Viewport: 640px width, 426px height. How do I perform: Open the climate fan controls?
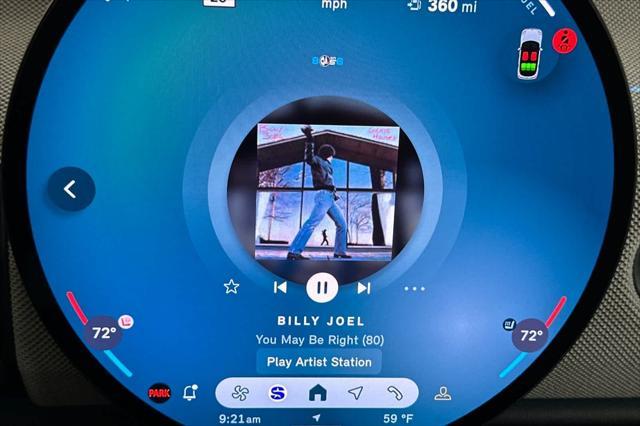pyautogui.click(x=238, y=392)
